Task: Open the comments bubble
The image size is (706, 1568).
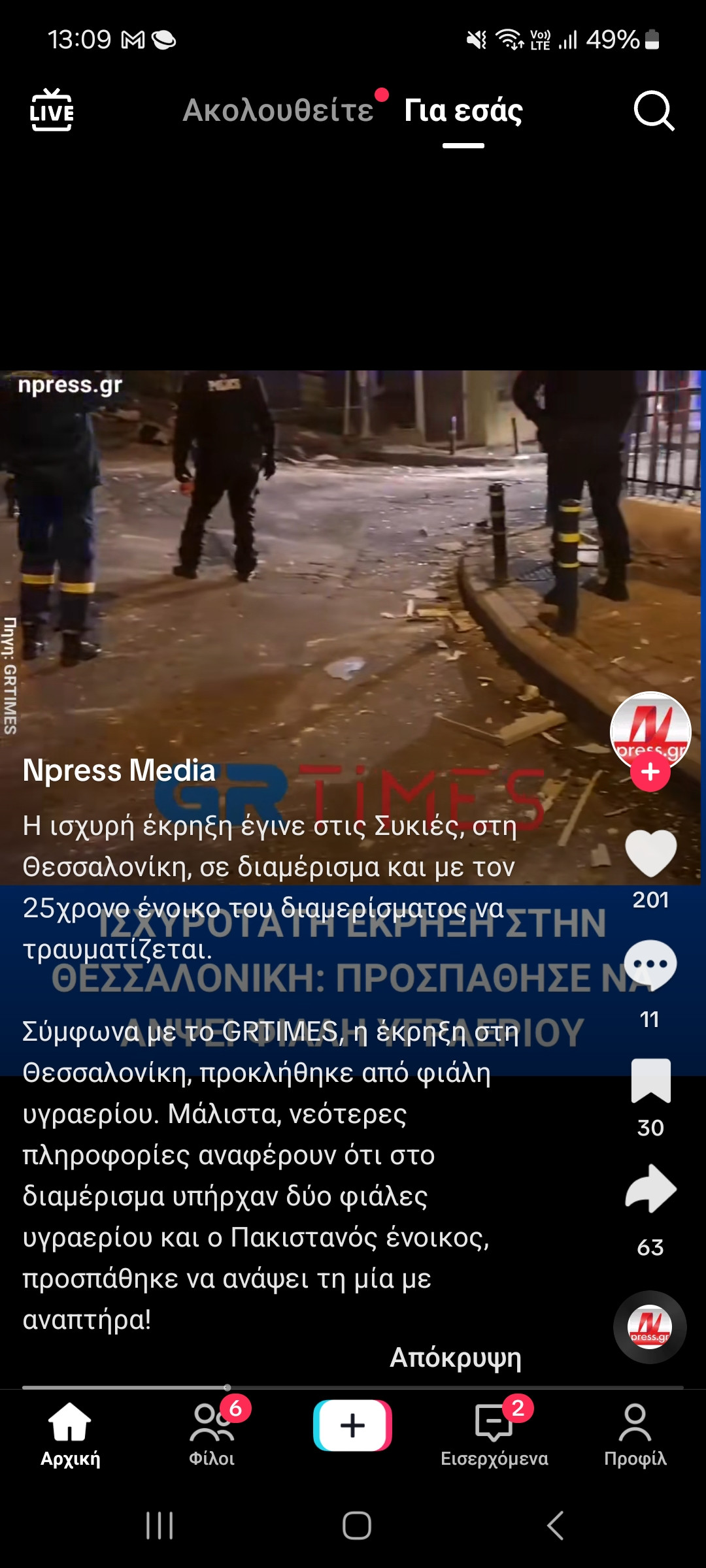Action: pyautogui.click(x=650, y=965)
